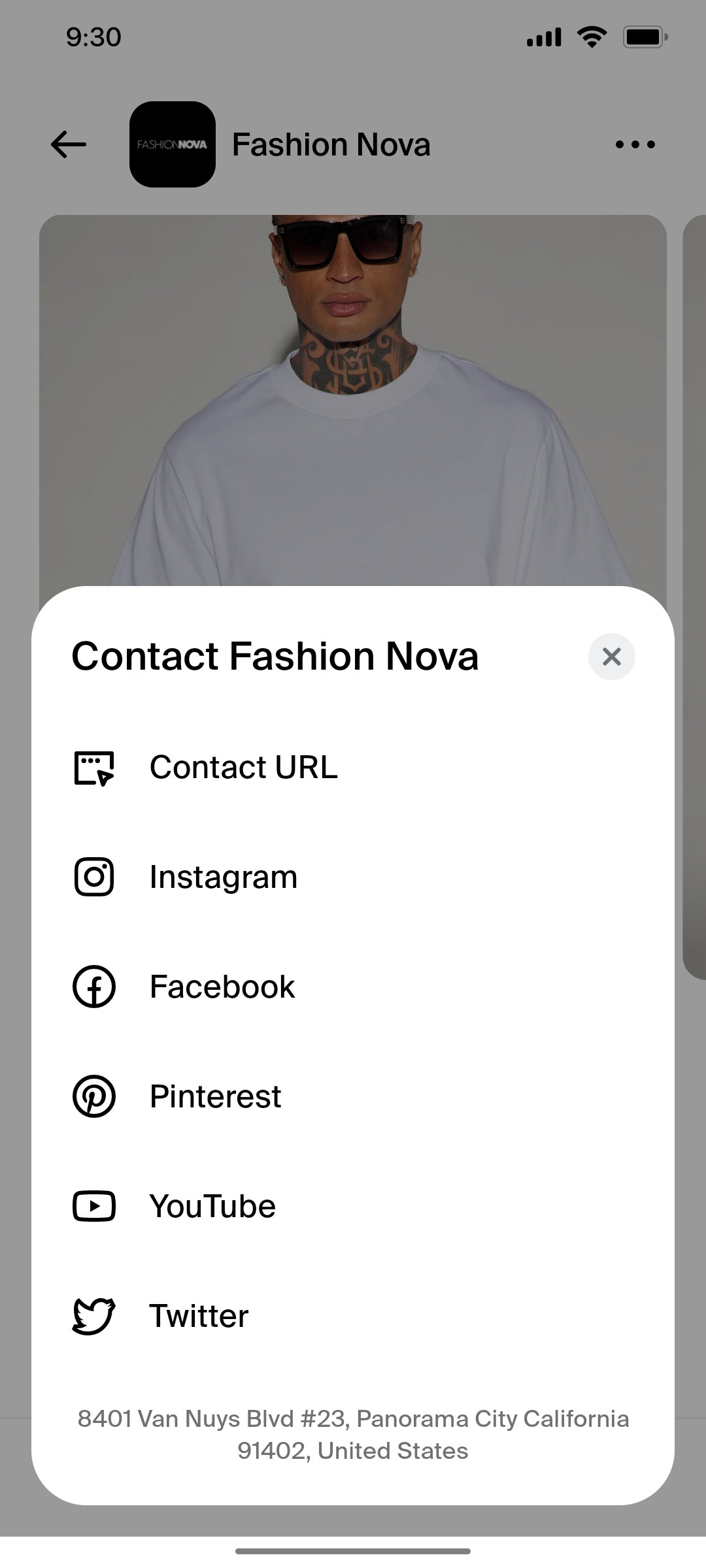
Task: Tap the YouTube icon
Action: [x=94, y=1206]
